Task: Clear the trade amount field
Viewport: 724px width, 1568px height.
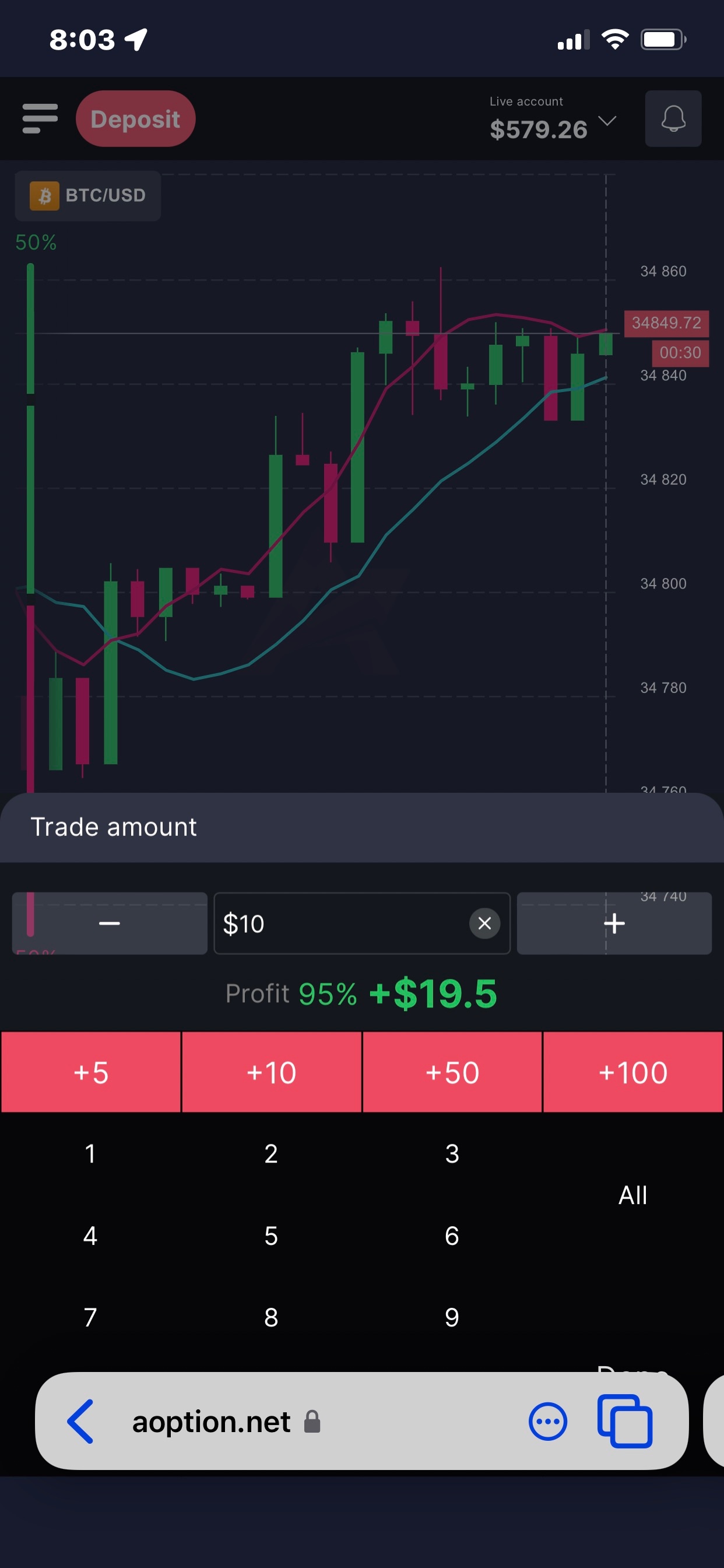Action: pyautogui.click(x=484, y=923)
